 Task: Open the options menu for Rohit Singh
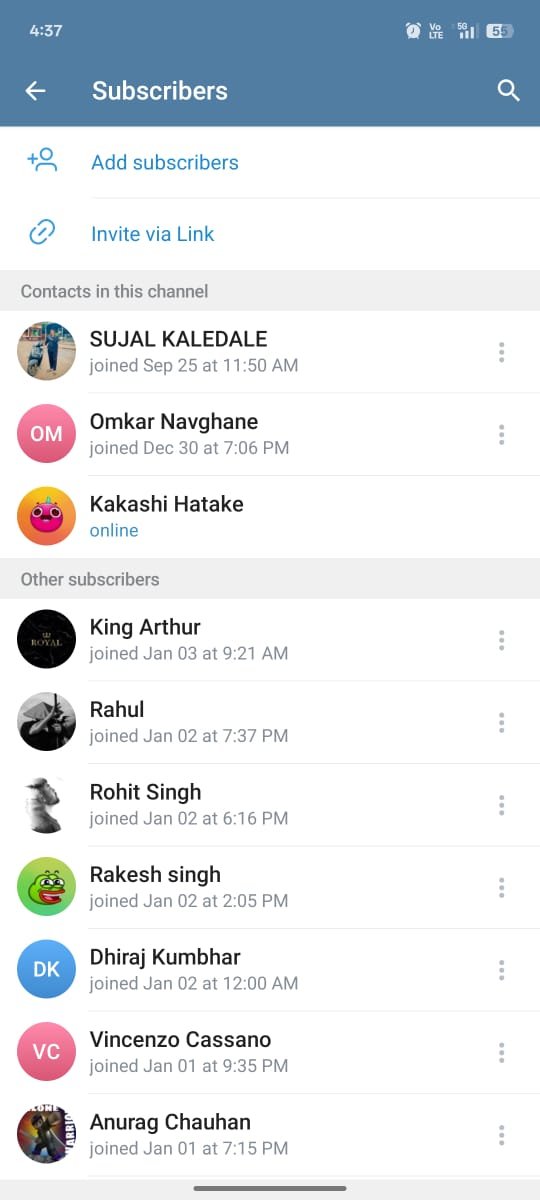(x=501, y=805)
